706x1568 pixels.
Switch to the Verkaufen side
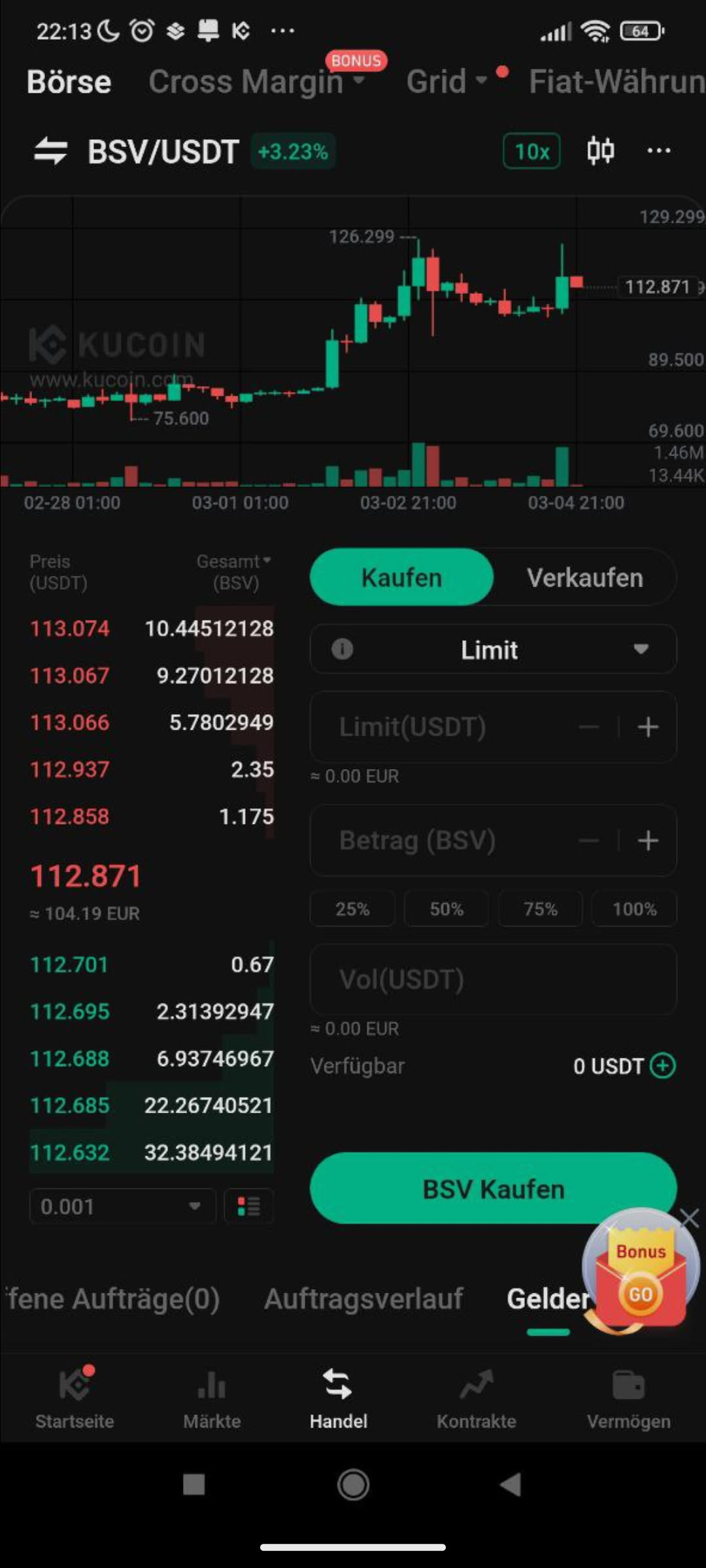(x=584, y=578)
